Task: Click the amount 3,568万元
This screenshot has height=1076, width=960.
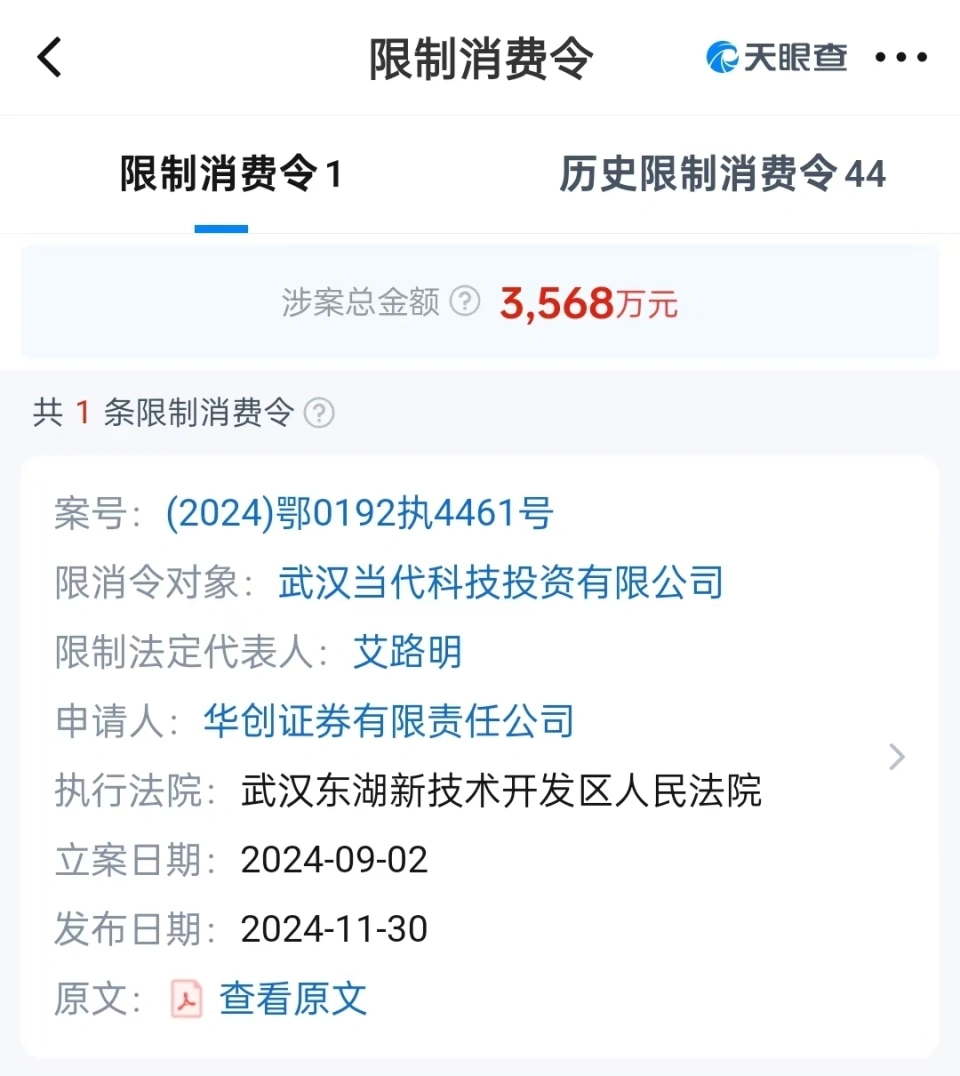Action: (588, 302)
